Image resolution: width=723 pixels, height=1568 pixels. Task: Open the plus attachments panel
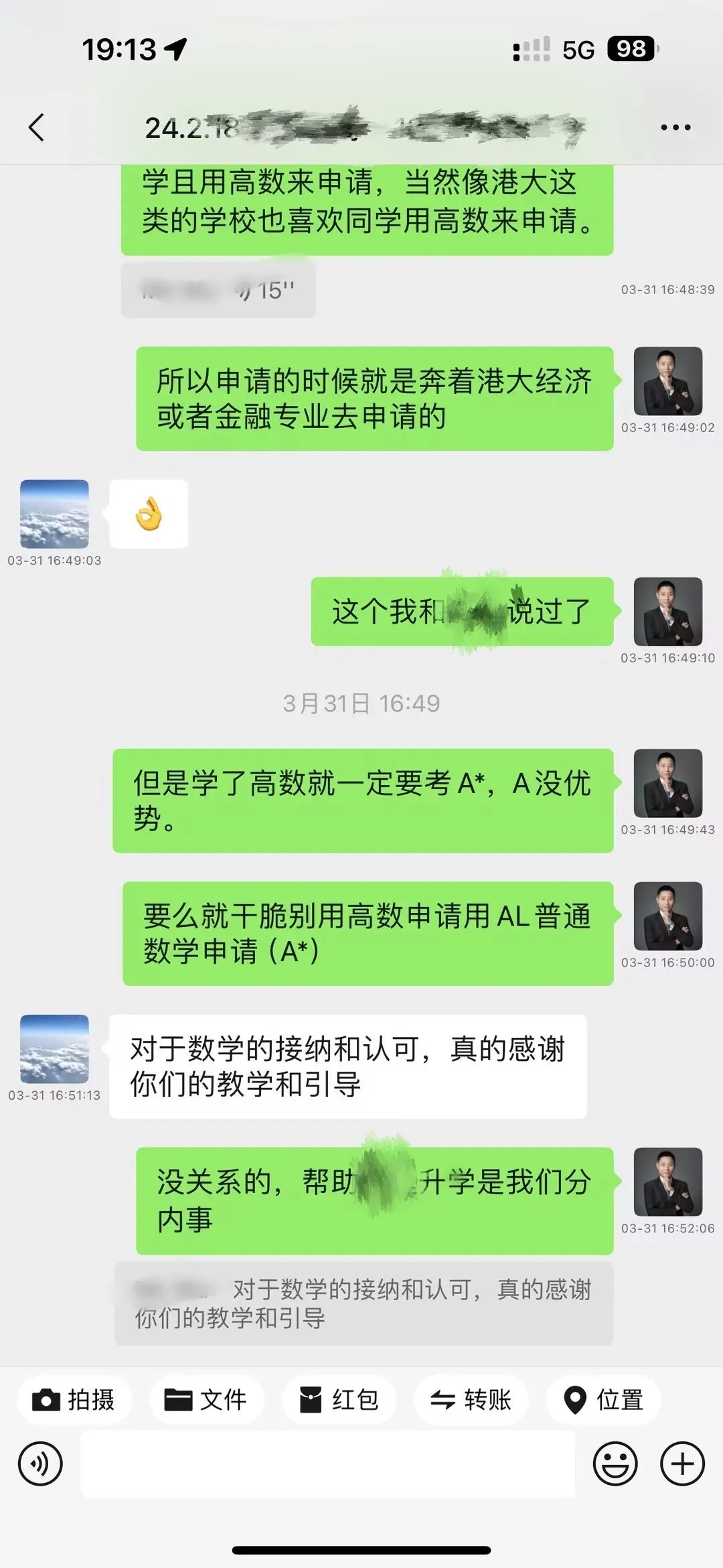(682, 1464)
